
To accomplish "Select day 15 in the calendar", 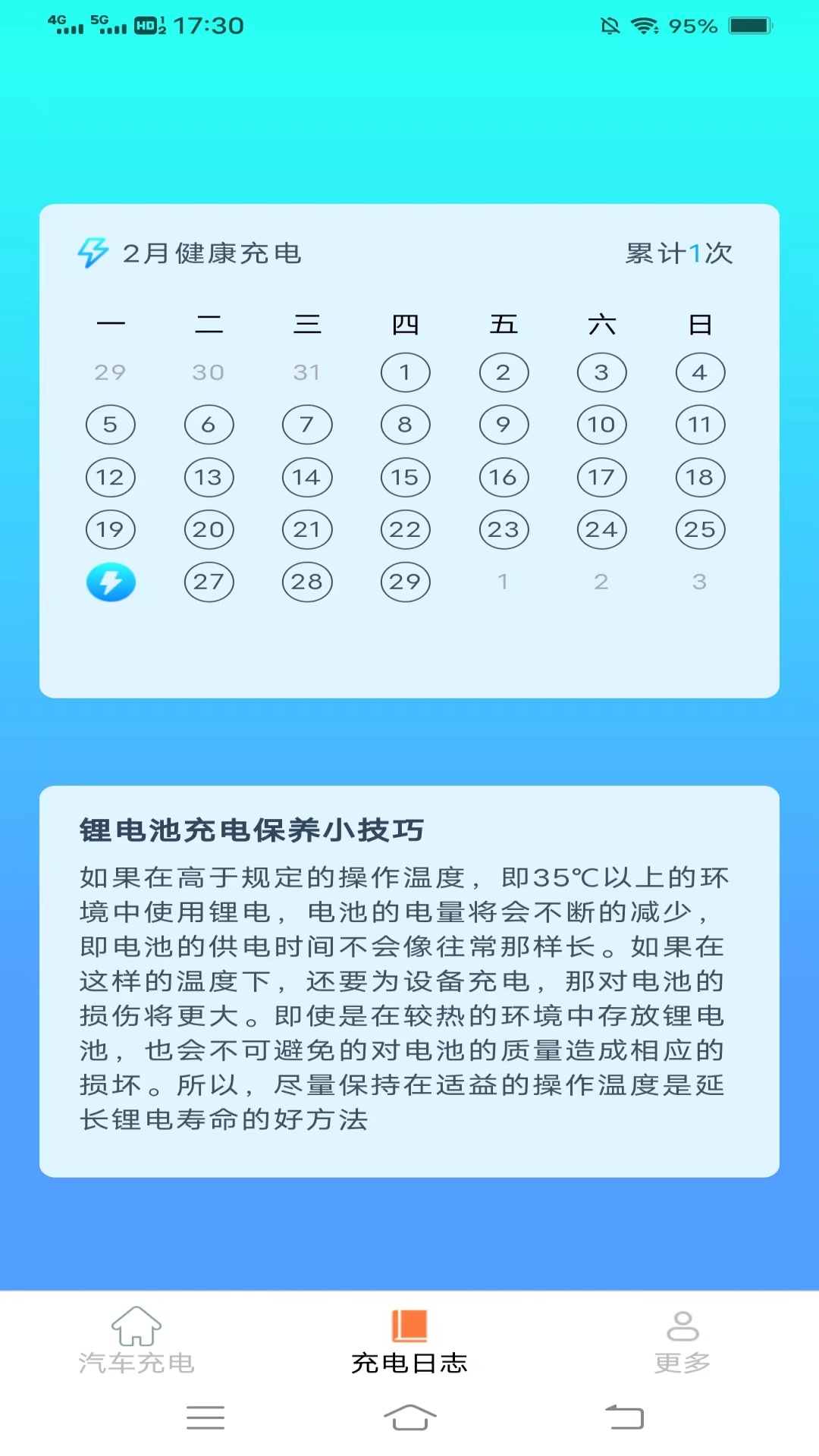I will tap(405, 477).
